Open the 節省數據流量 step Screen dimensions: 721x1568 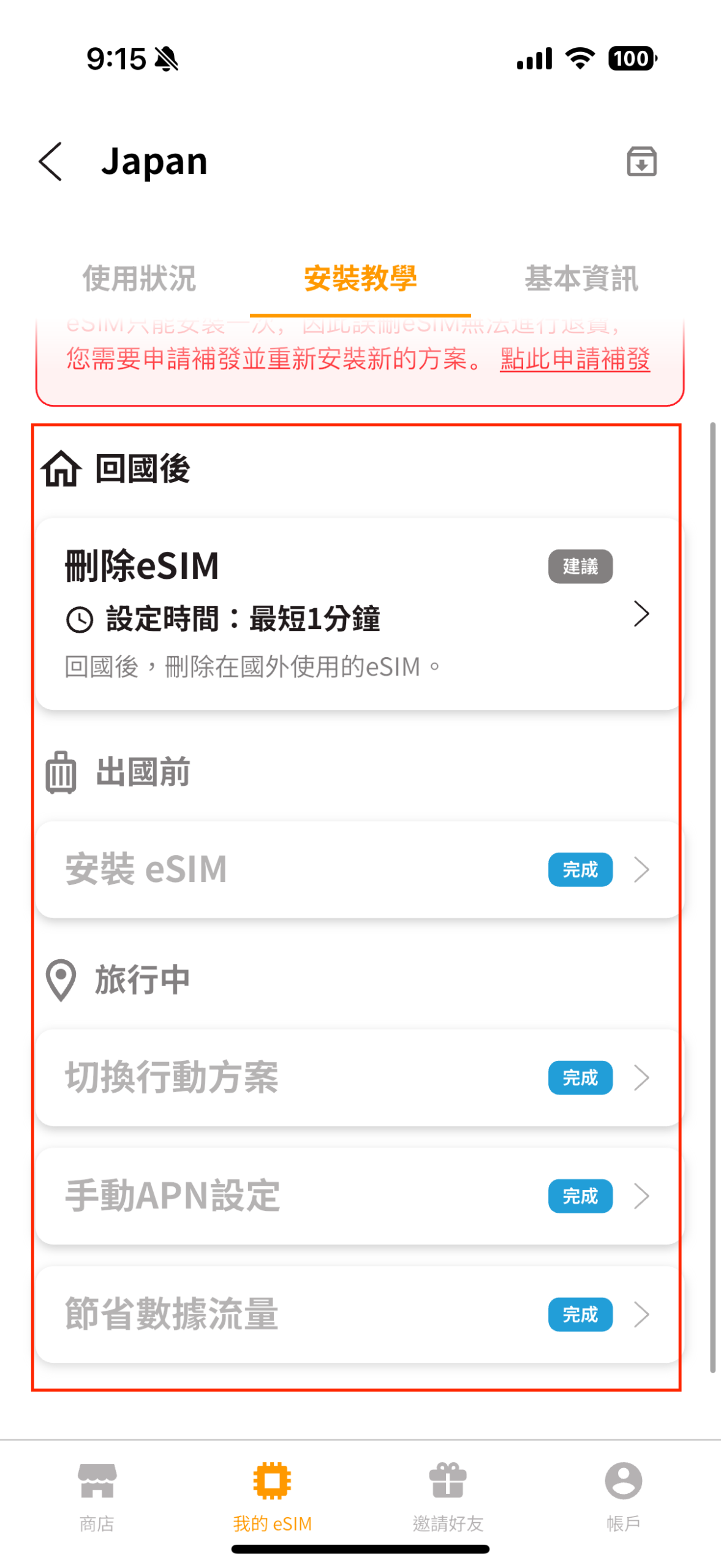(360, 1314)
